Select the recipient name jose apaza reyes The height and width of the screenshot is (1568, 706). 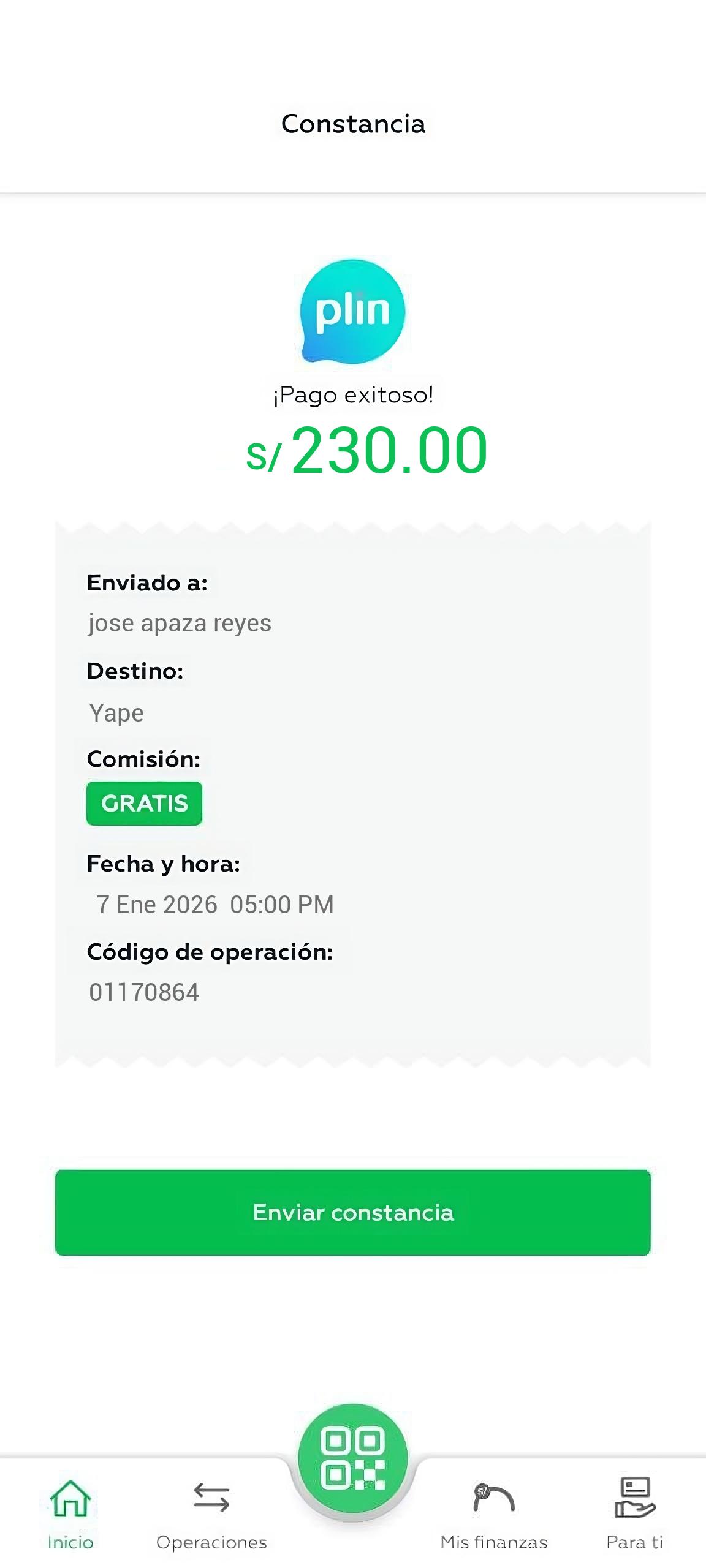pos(180,622)
